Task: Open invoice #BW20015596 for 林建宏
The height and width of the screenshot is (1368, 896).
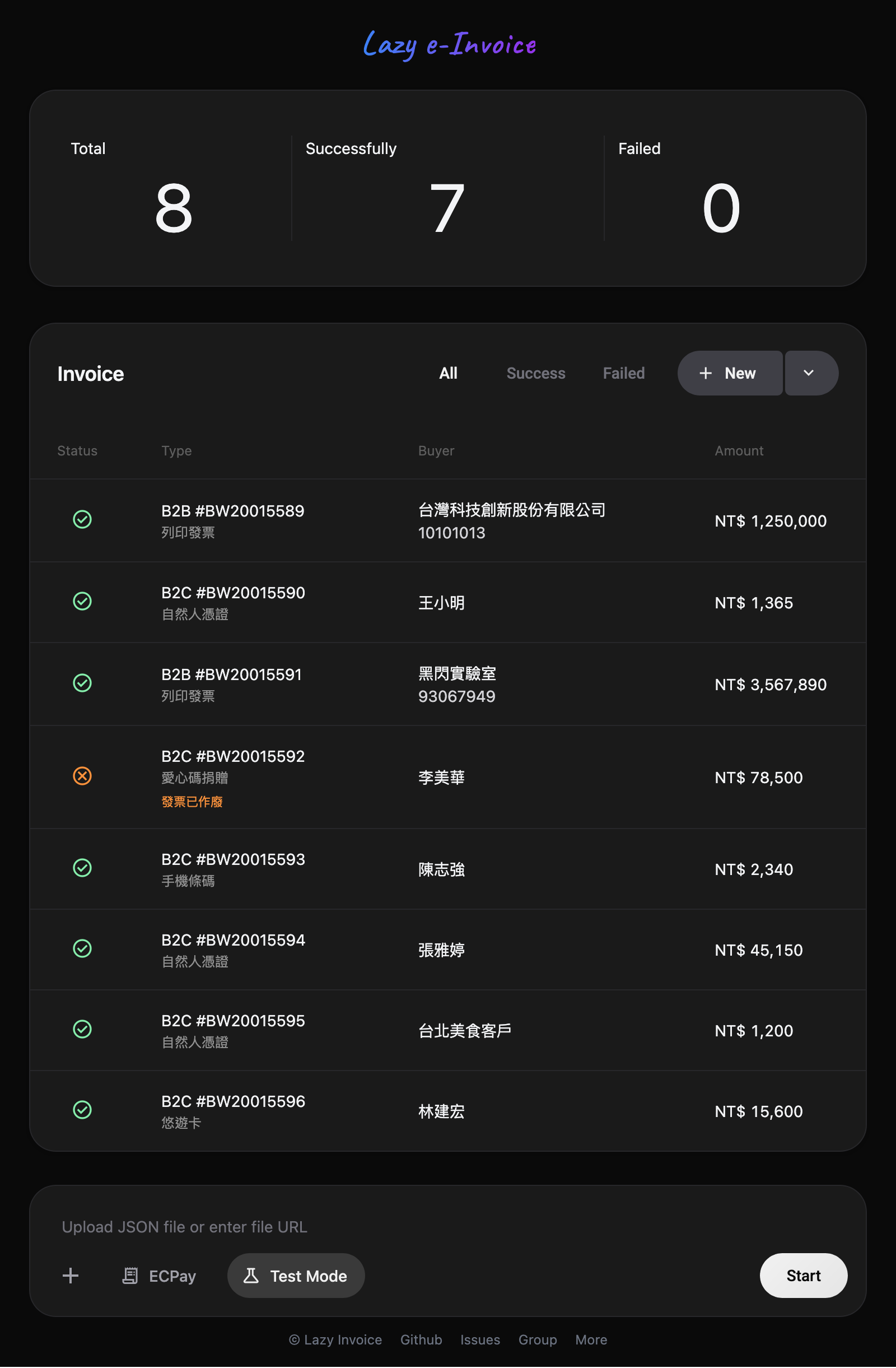Action: pyautogui.click(x=233, y=1101)
